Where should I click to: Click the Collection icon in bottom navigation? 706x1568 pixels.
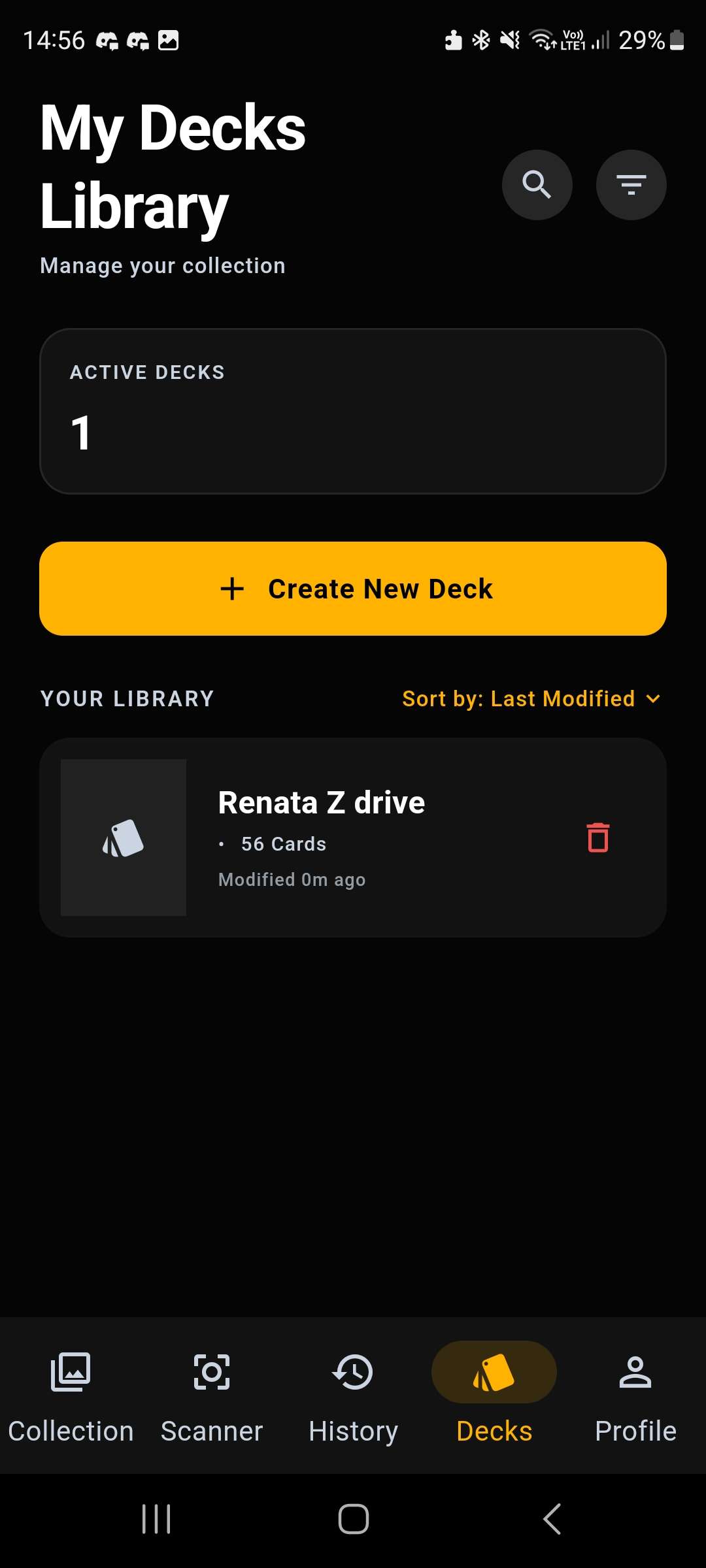point(70,1373)
